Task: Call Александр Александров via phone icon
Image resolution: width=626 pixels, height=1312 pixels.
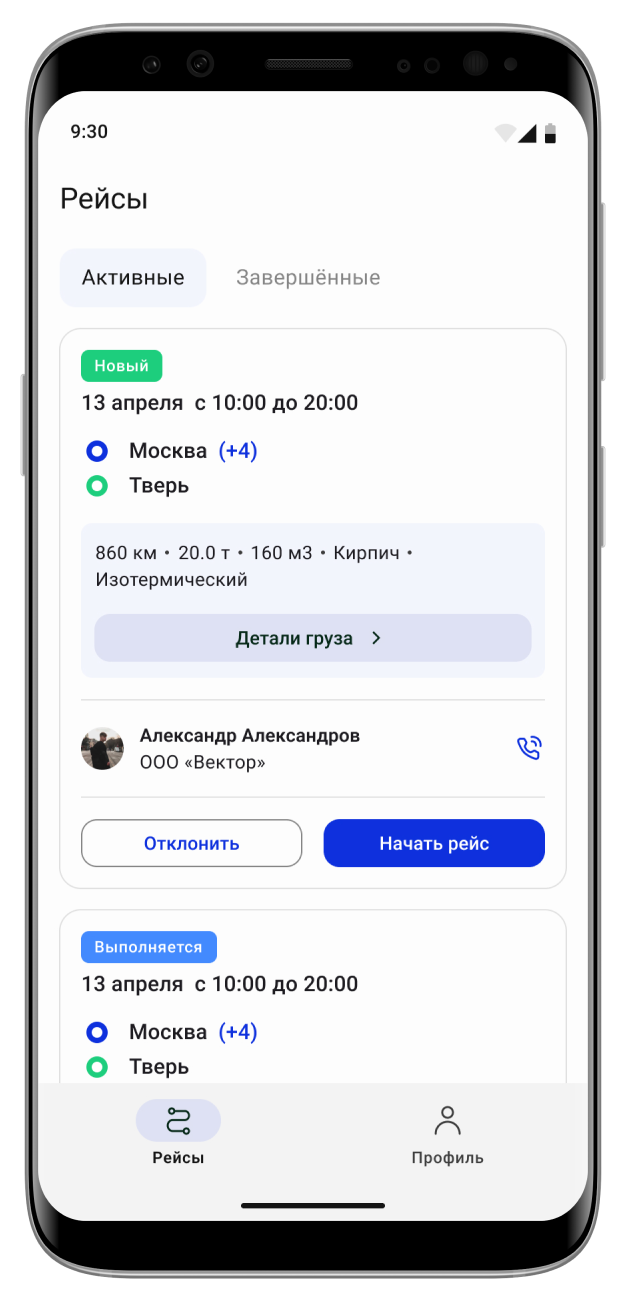Action: pos(528,748)
